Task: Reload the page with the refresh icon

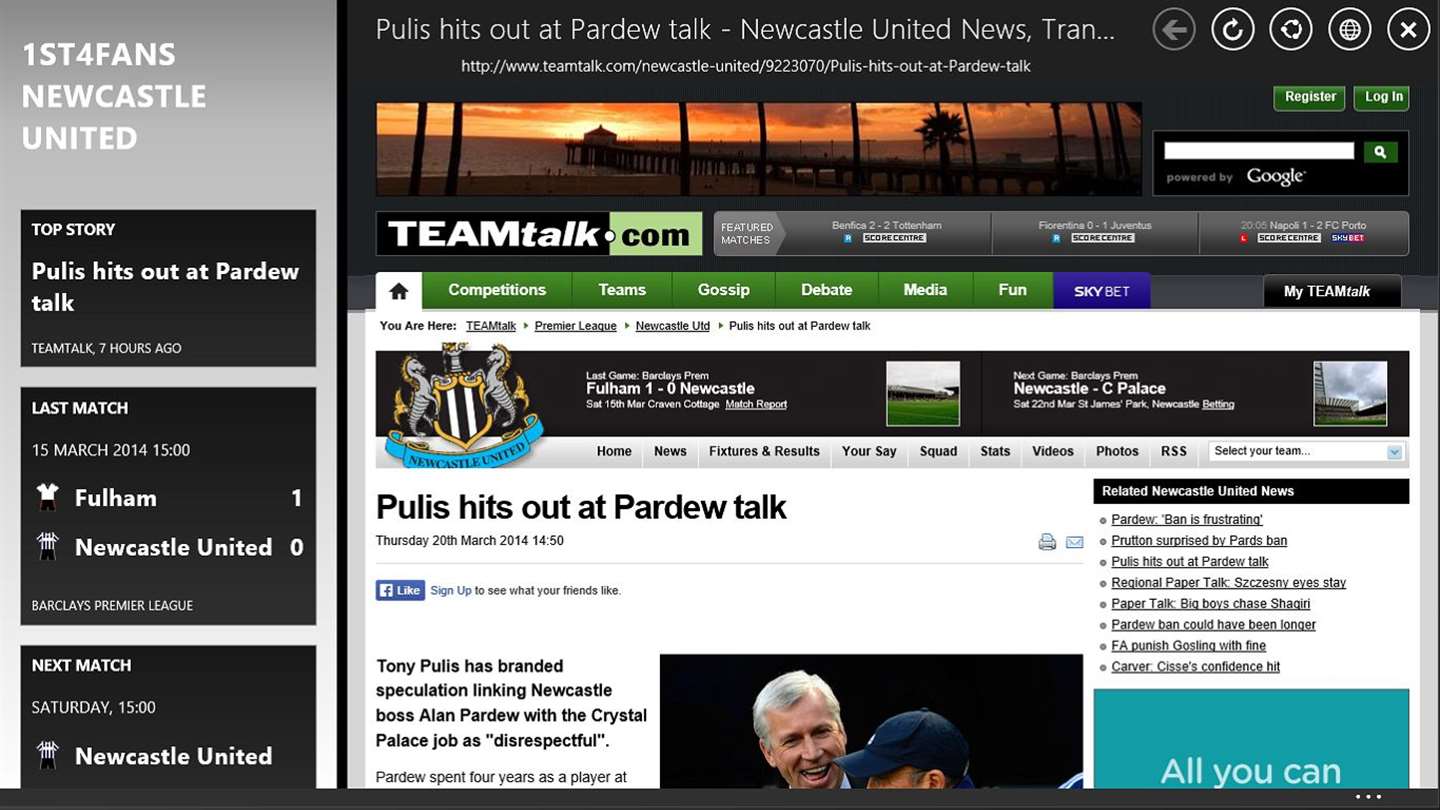Action: tap(1232, 30)
